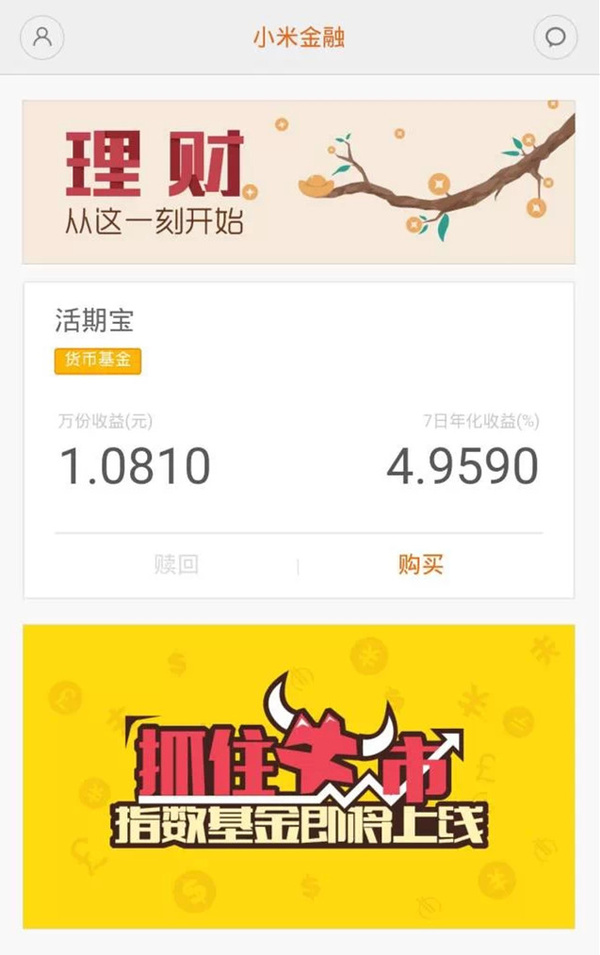Viewport: 600px width, 955px height.
Task: Open the 抓住牛市 index fund banner
Action: pyautogui.click(x=298, y=775)
